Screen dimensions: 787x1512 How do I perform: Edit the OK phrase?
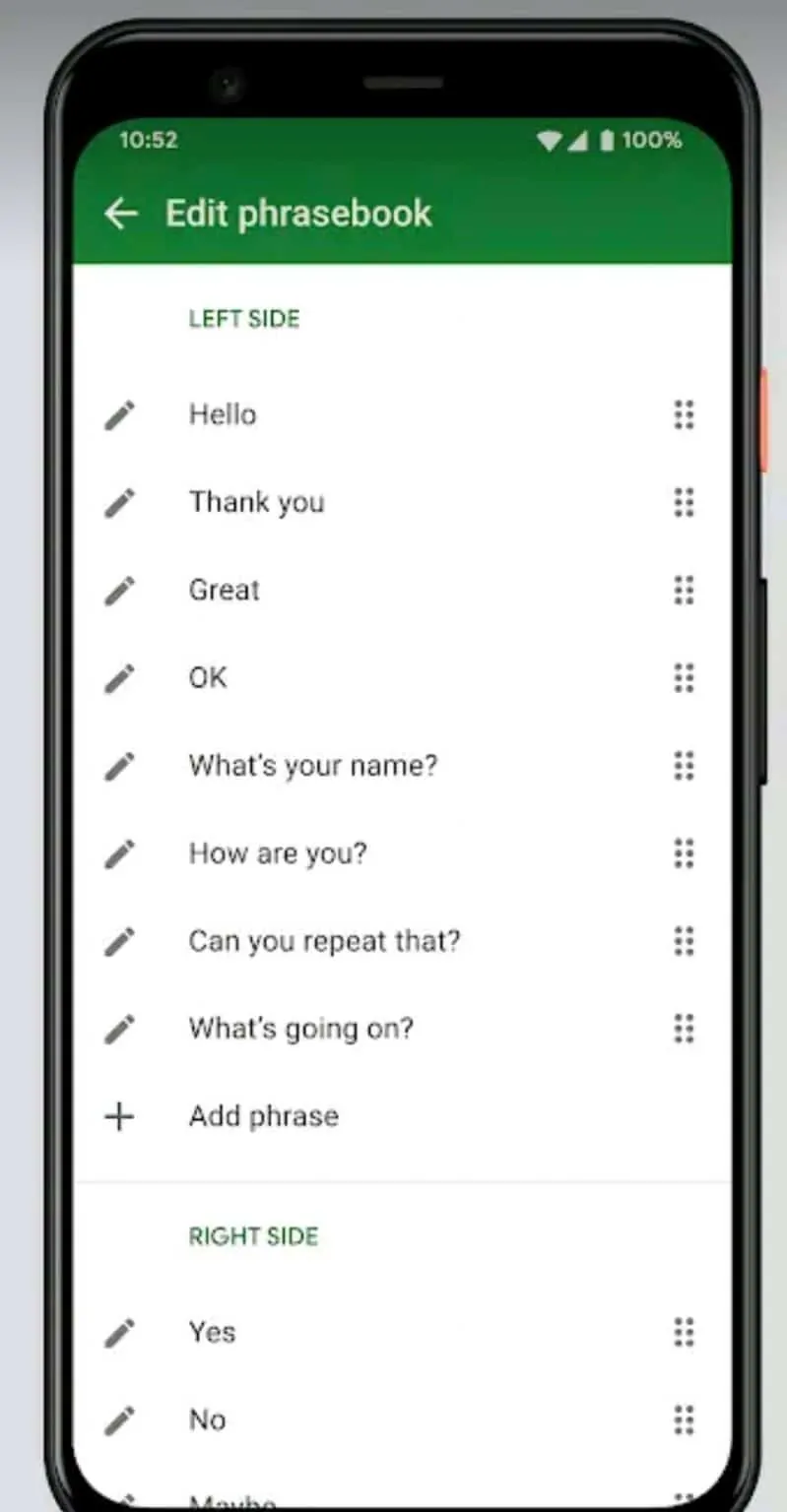[x=119, y=678]
